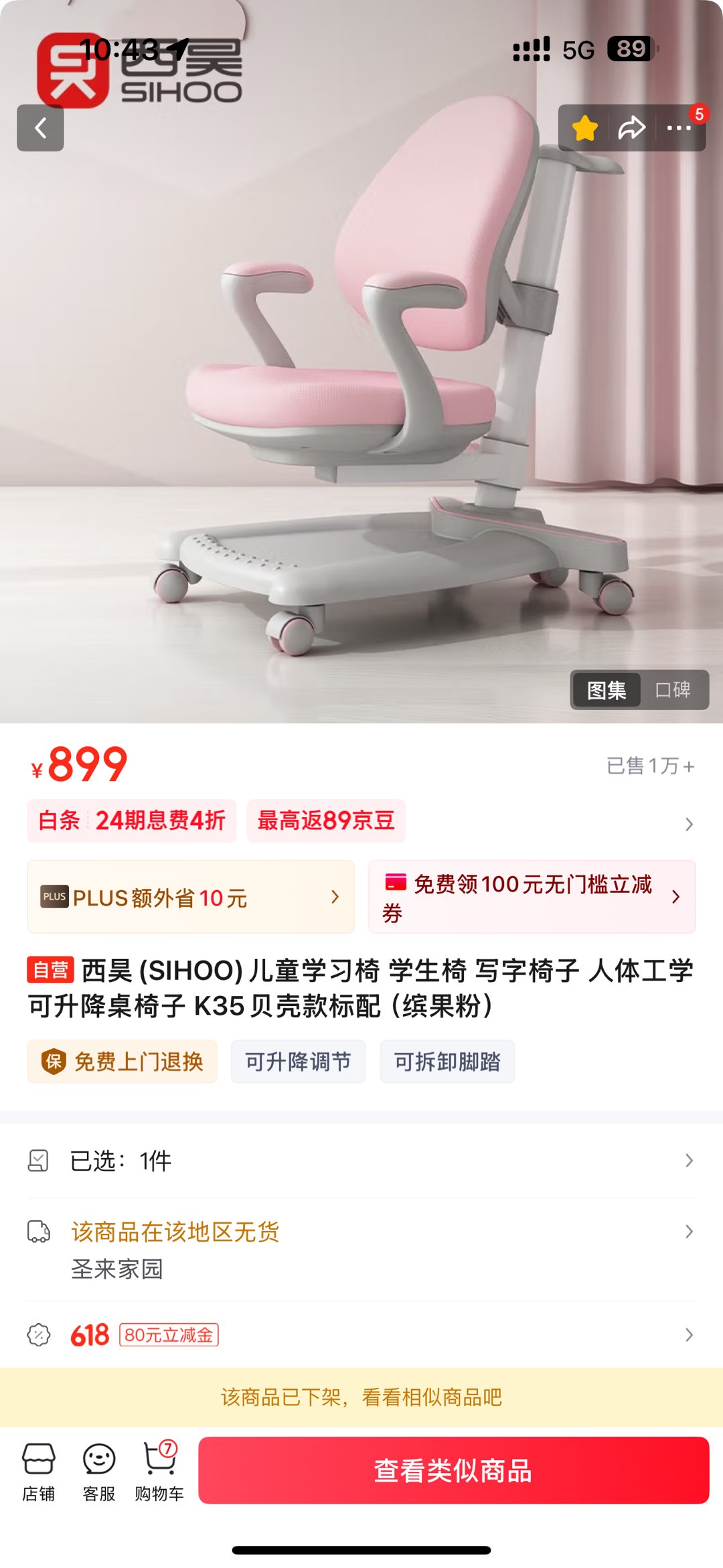The image size is (723, 1568).
Task: Switch to the 口碑 tab
Action: click(x=673, y=689)
